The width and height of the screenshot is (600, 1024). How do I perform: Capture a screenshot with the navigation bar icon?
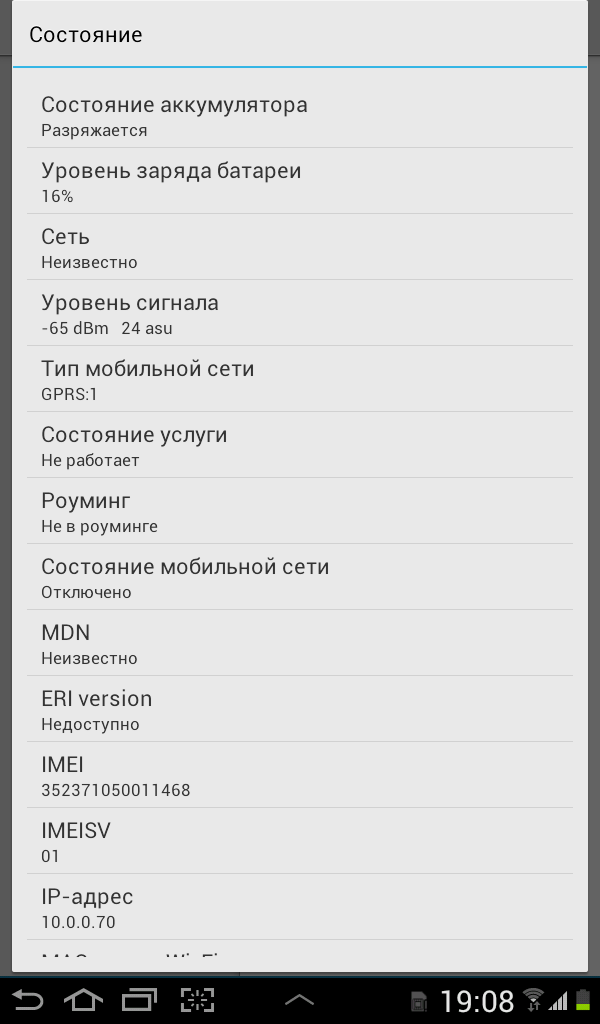click(197, 999)
